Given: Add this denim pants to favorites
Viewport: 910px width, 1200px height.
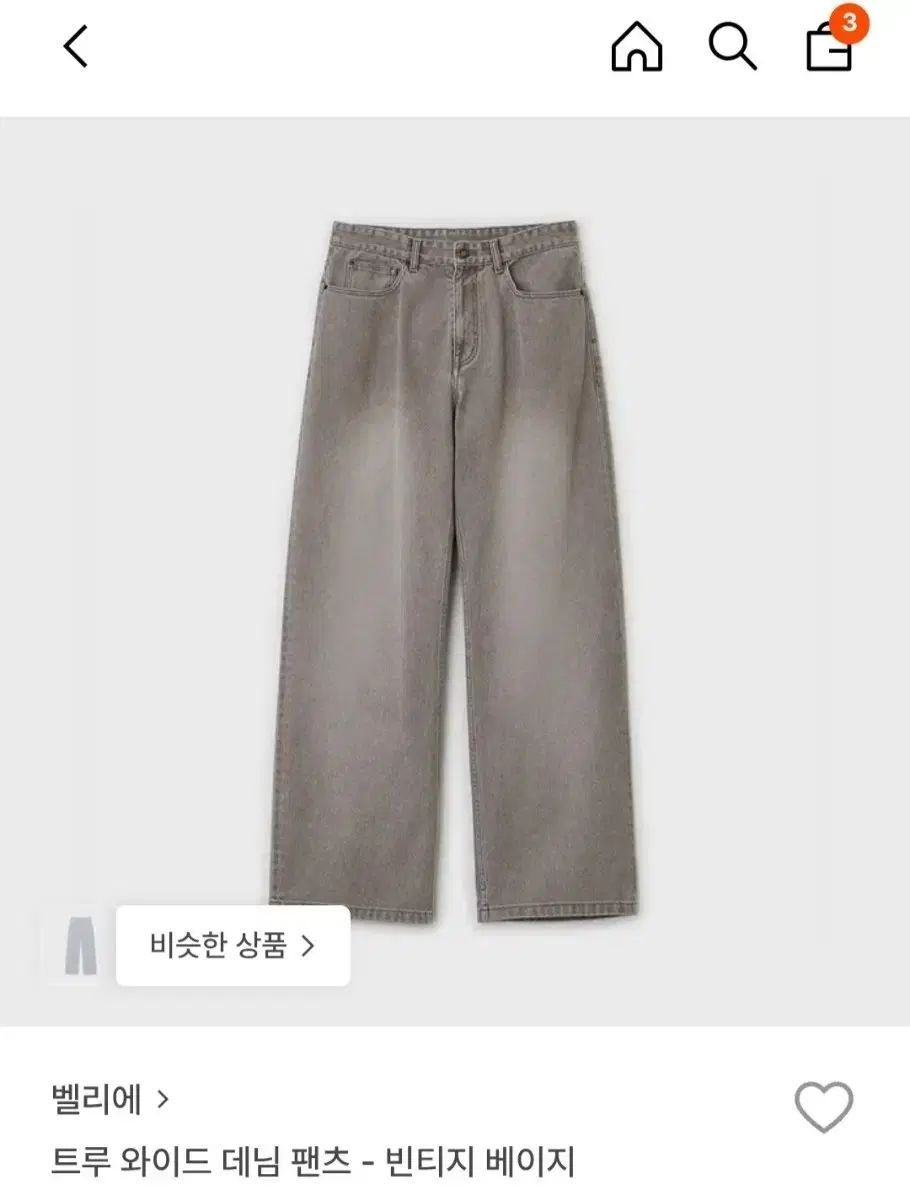Looking at the screenshot, I should click(x=823, y=1108).
